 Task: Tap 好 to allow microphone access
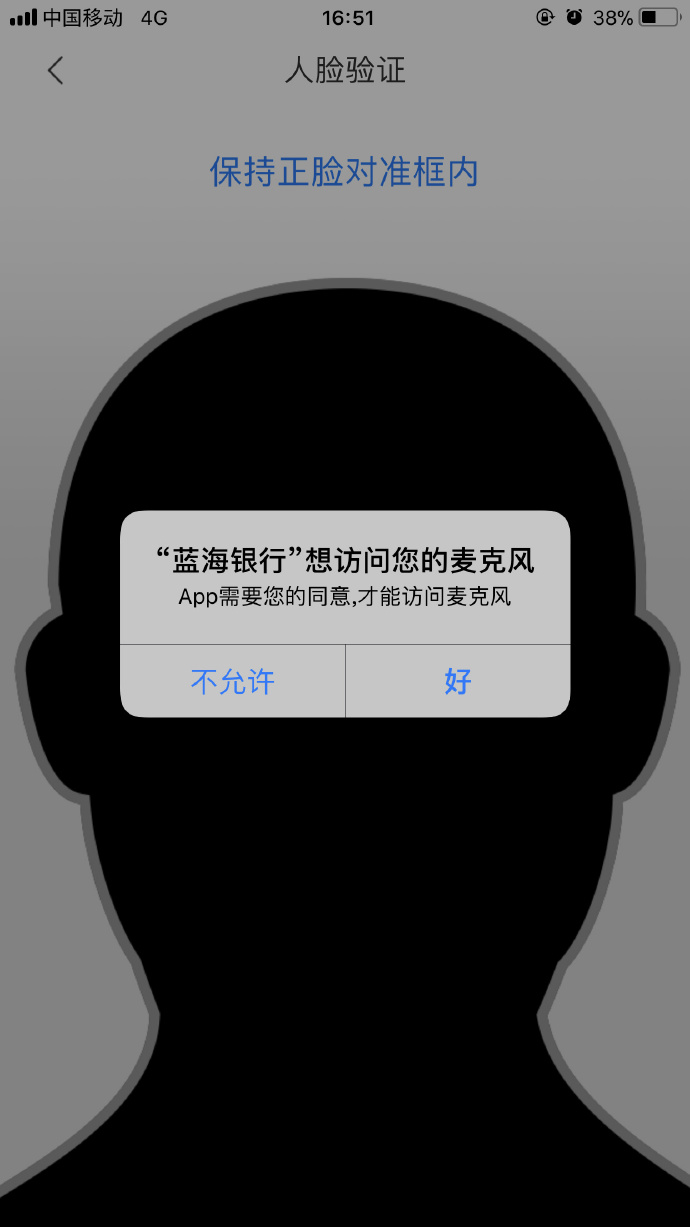[x=458, y=682]
